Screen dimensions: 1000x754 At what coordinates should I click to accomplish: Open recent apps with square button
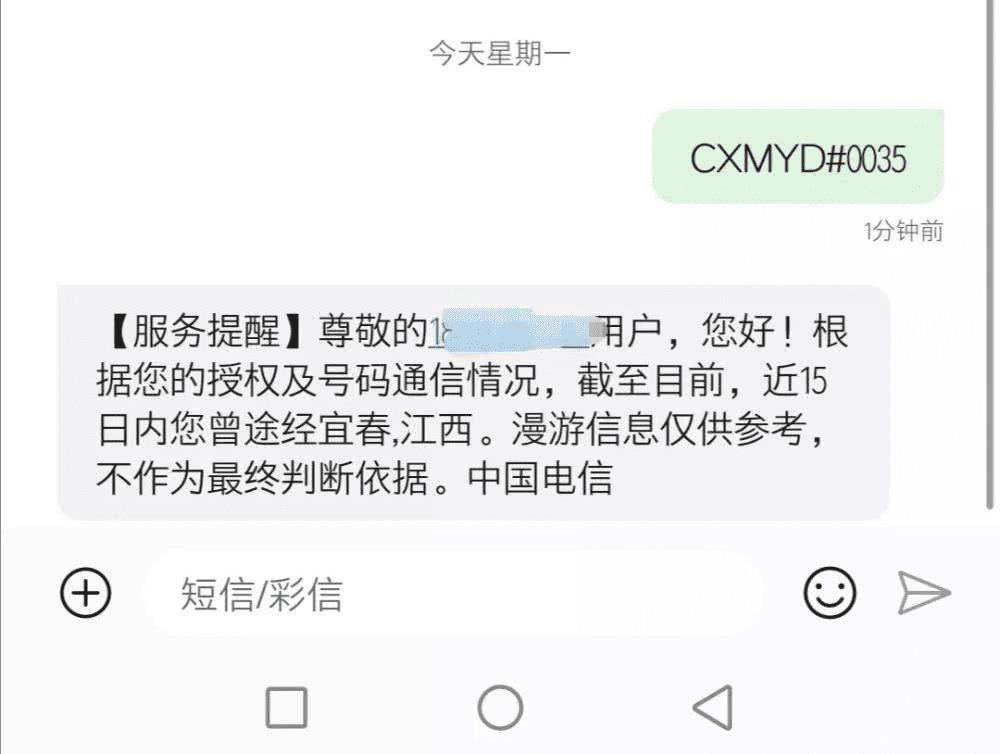pos(287,708)
